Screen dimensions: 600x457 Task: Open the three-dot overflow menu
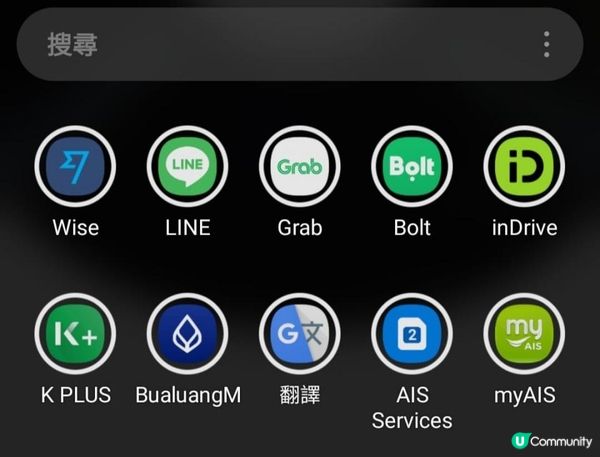pyautogui.click(x=546, y=45)
